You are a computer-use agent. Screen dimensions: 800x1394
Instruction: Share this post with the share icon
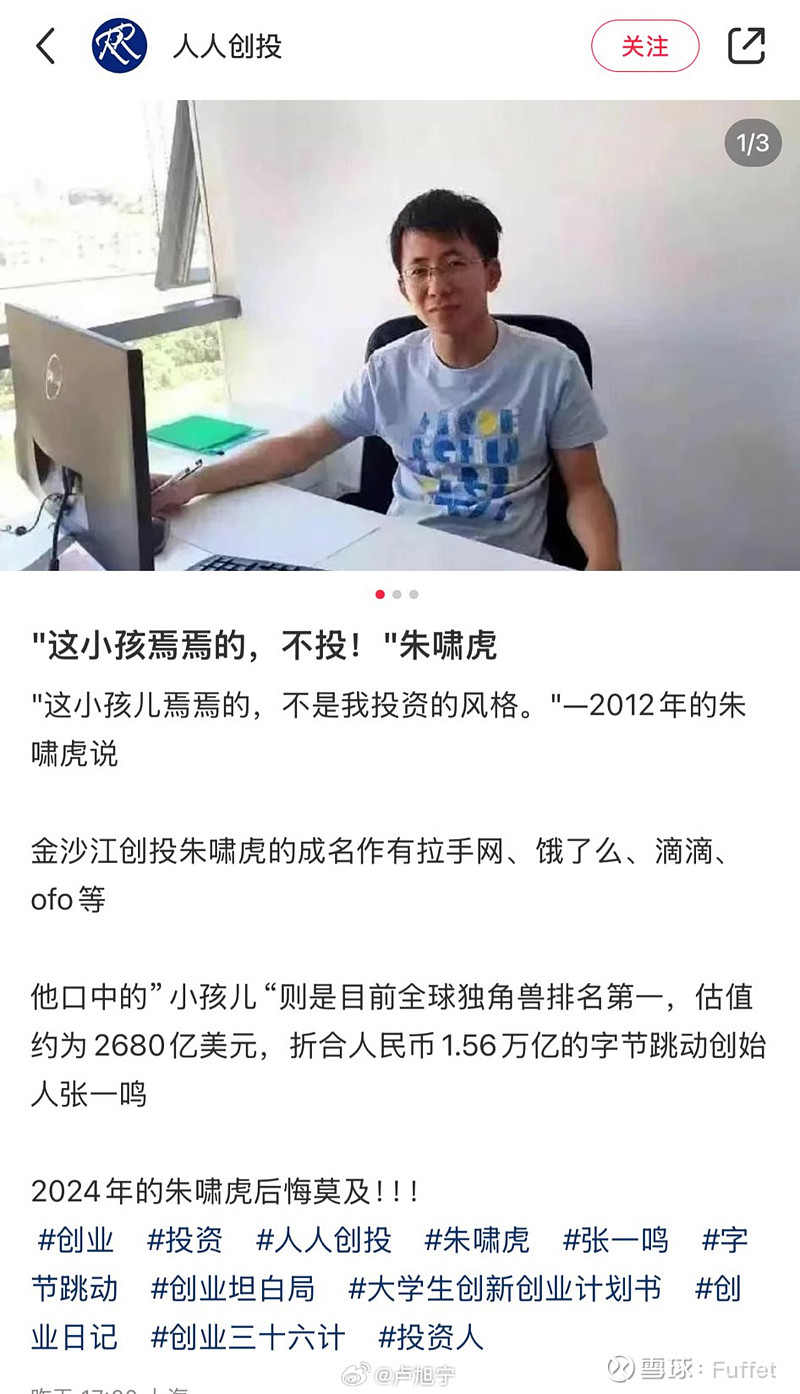click(x=746, y=46)
